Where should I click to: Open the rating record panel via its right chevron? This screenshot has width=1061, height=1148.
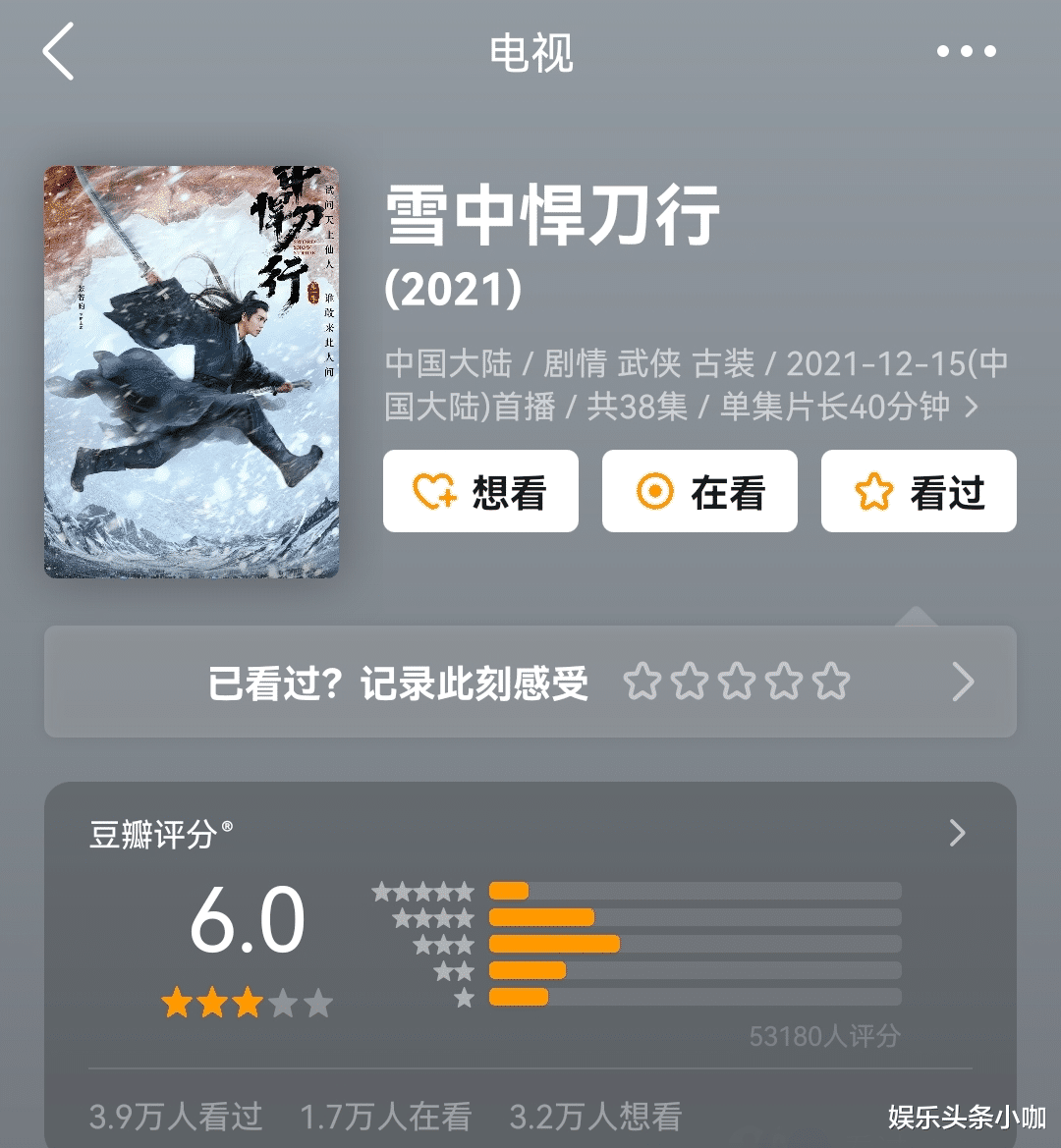coord(963,681)
